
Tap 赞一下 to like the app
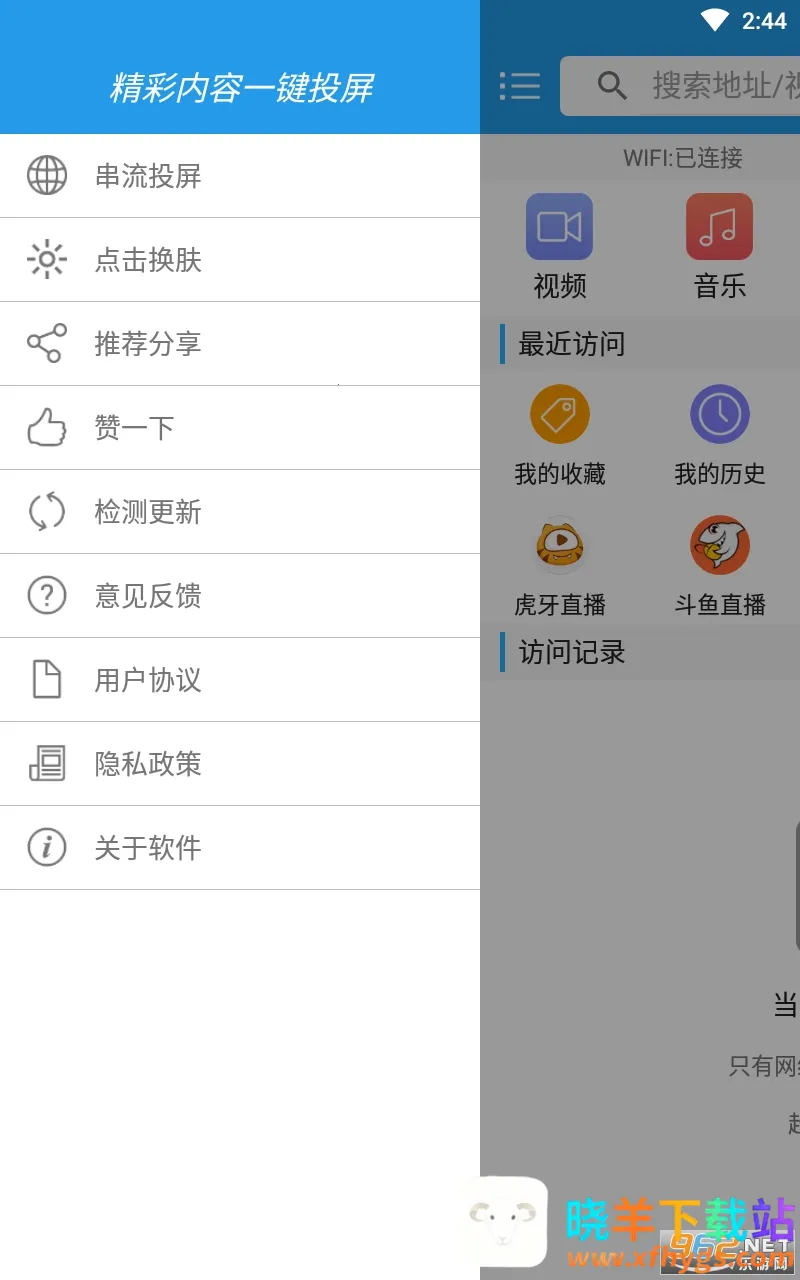(x=134, y=428)
